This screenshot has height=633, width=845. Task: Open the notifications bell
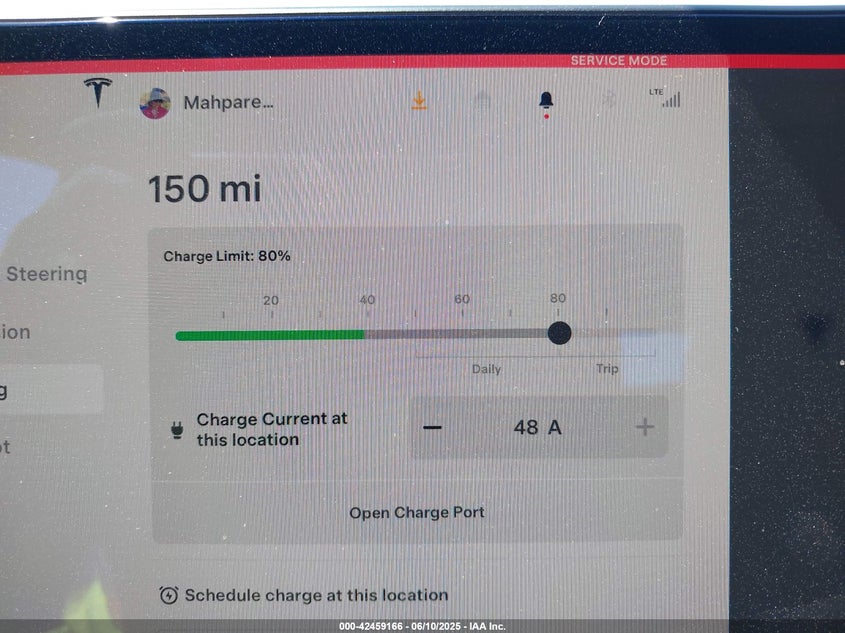[x=546, y=100]
